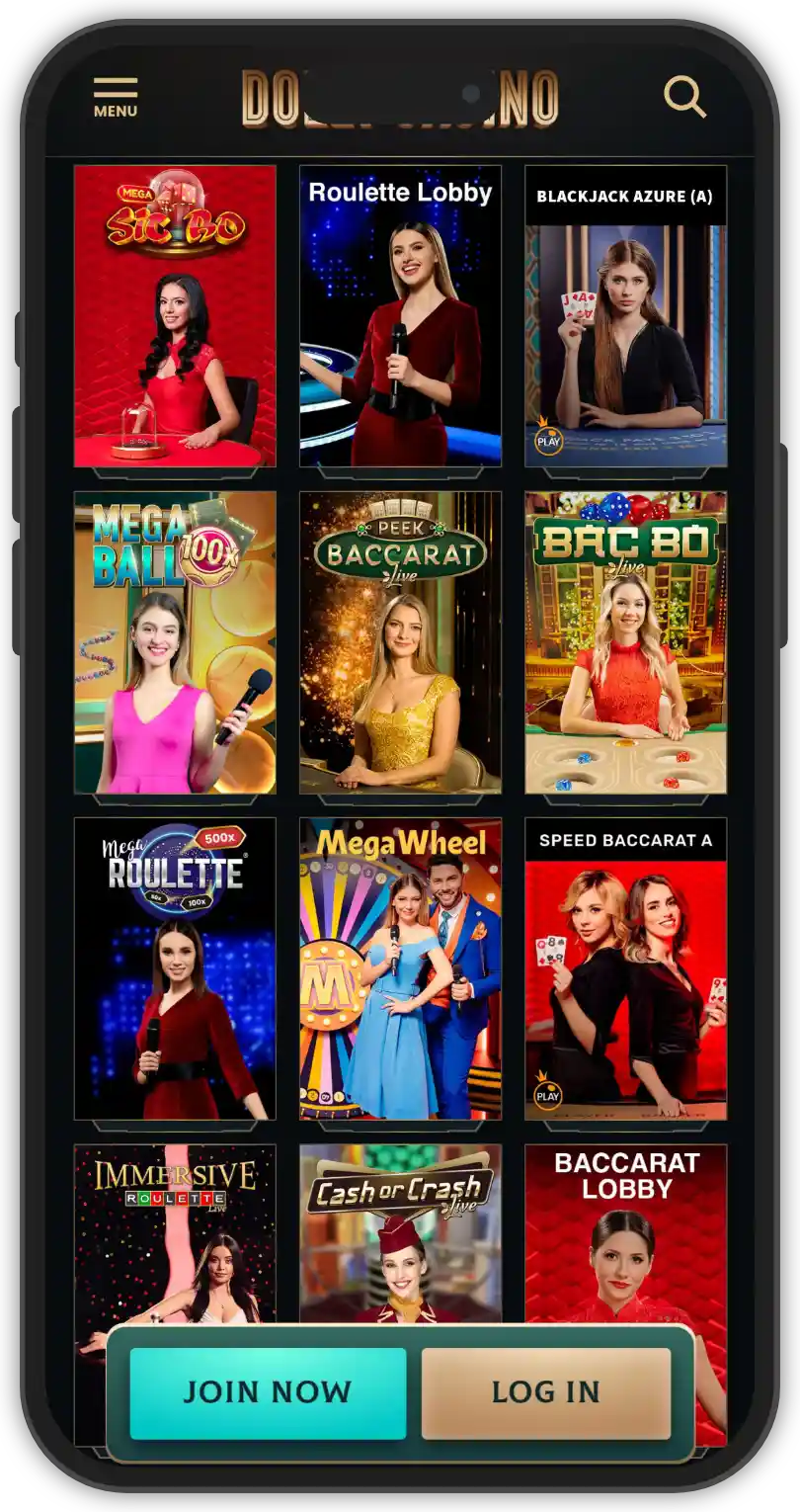Launch Blackjack Azure (A) table
This screenshot has height=1512, width=800.
625,316
